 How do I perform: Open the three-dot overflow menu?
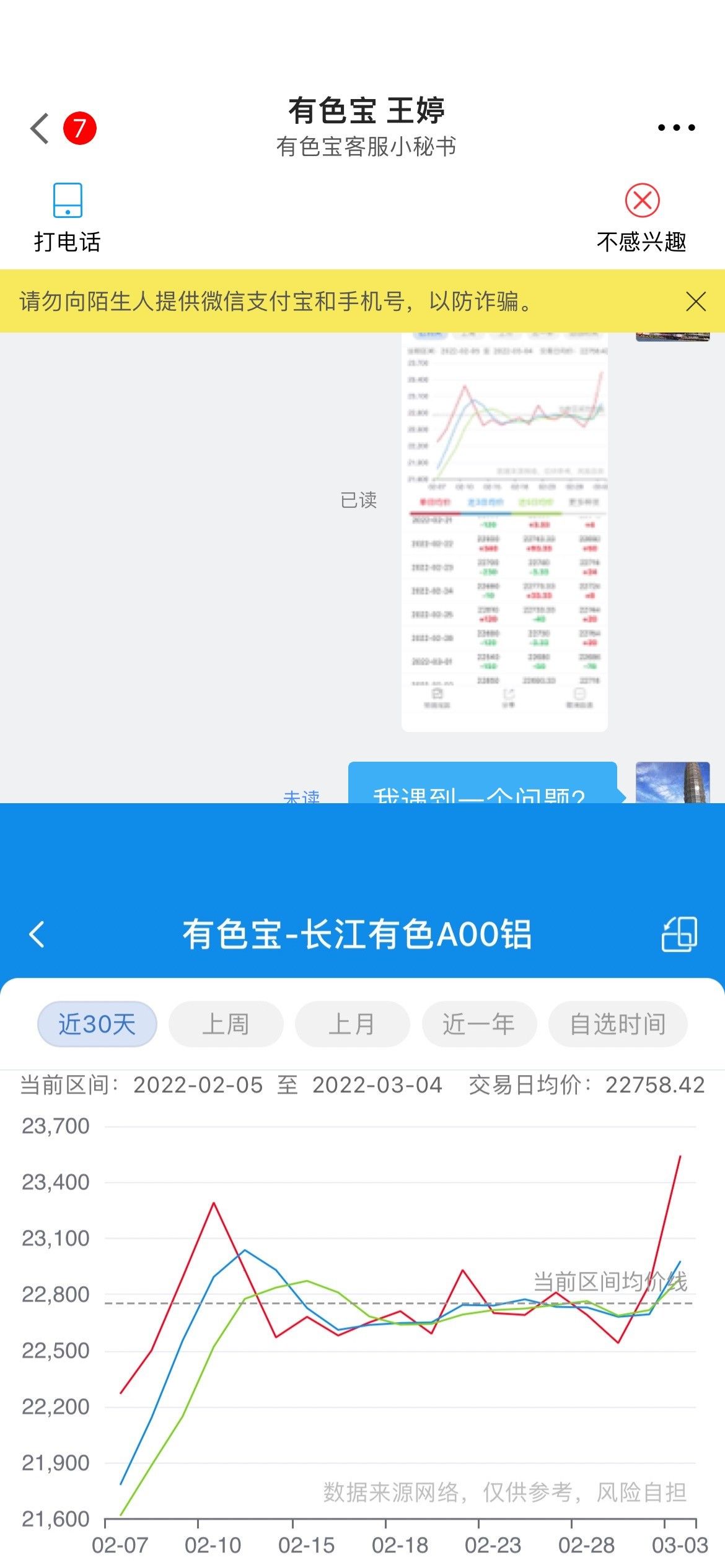coord(676,128)
